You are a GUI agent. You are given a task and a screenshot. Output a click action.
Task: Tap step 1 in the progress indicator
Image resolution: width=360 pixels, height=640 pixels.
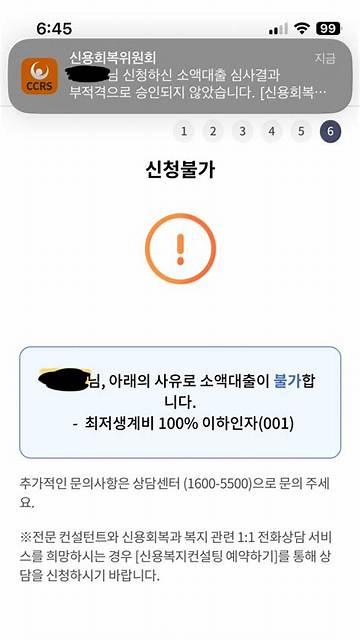pos(184,131)
